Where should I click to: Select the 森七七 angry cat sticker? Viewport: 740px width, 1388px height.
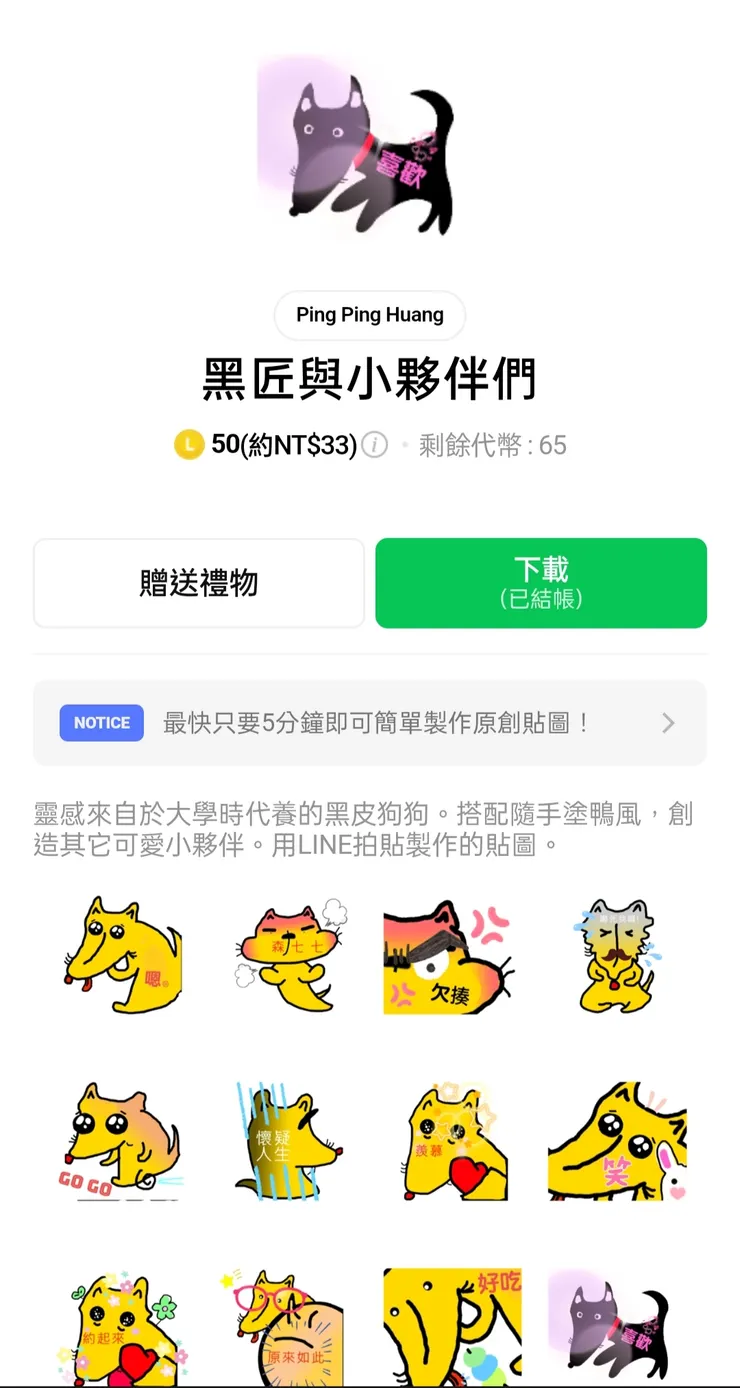click(288, 955)
